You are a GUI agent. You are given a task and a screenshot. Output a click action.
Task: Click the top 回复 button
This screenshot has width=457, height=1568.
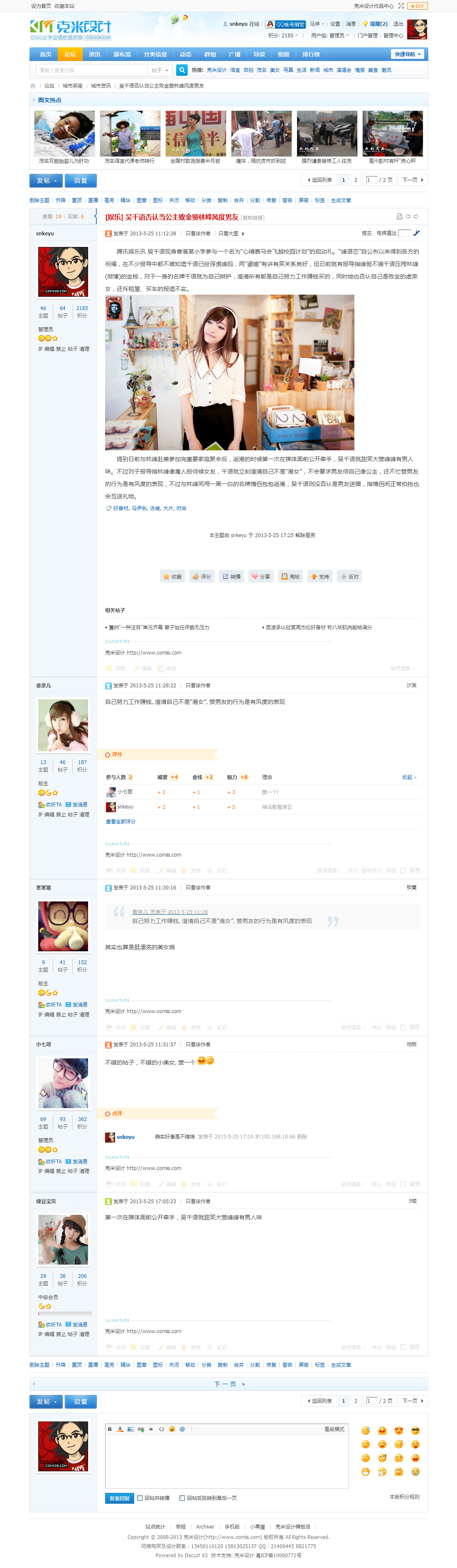tap(81, 180)
